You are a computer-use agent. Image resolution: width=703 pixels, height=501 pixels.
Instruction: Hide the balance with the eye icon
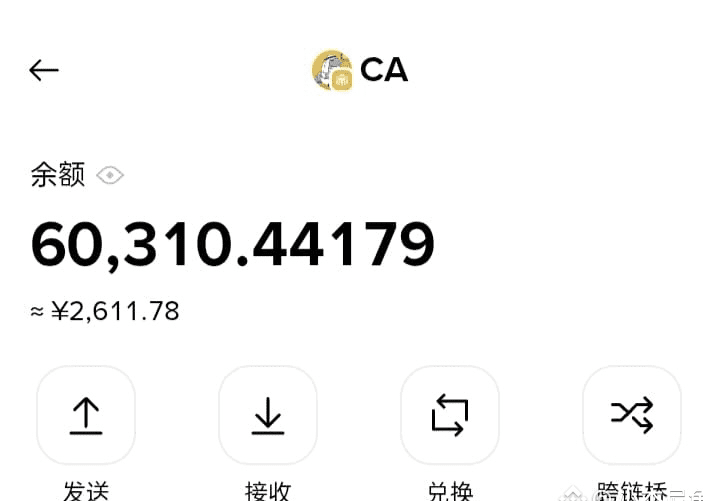click(110, 176)
